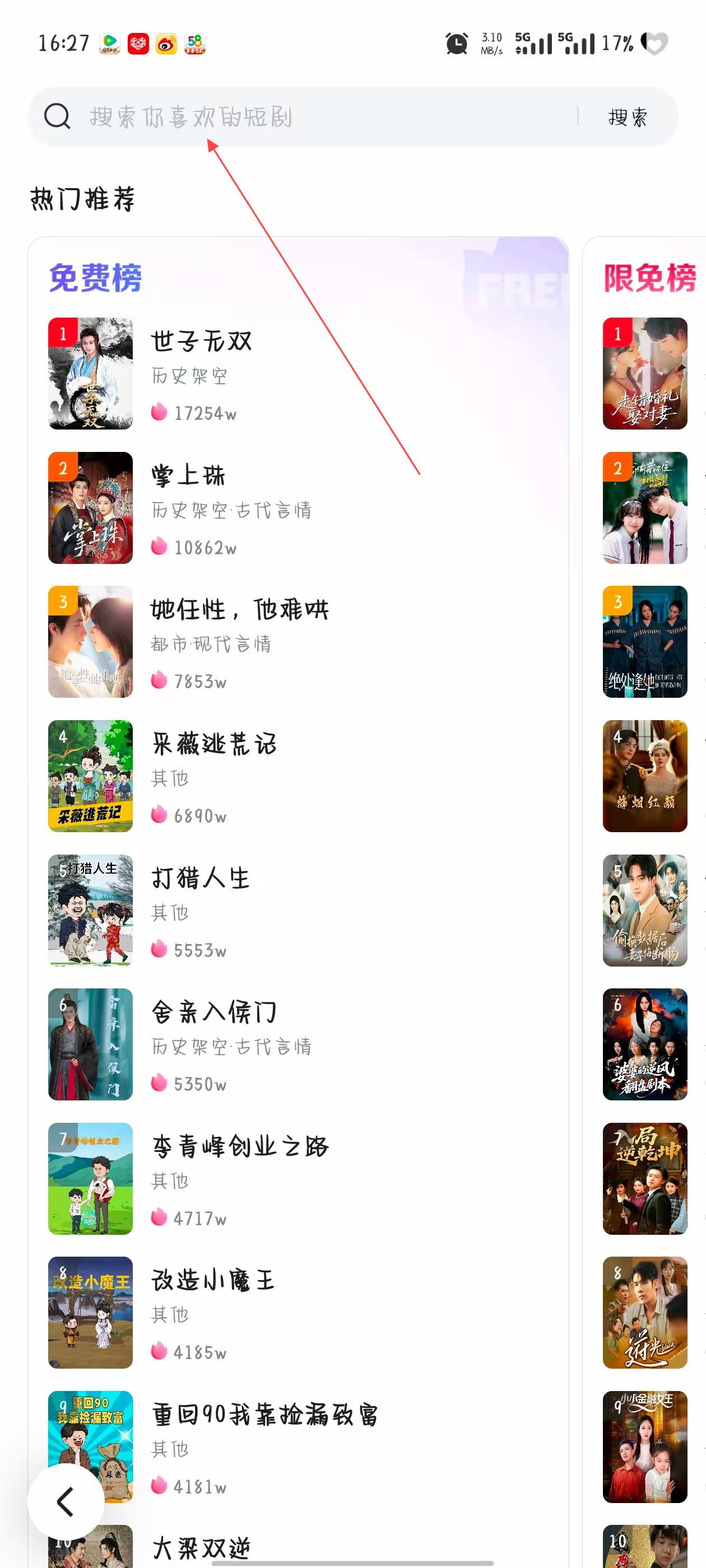706x1568 pixels.
Task: Select the drama 采薇逃荒记
Action: click(213, 744)
